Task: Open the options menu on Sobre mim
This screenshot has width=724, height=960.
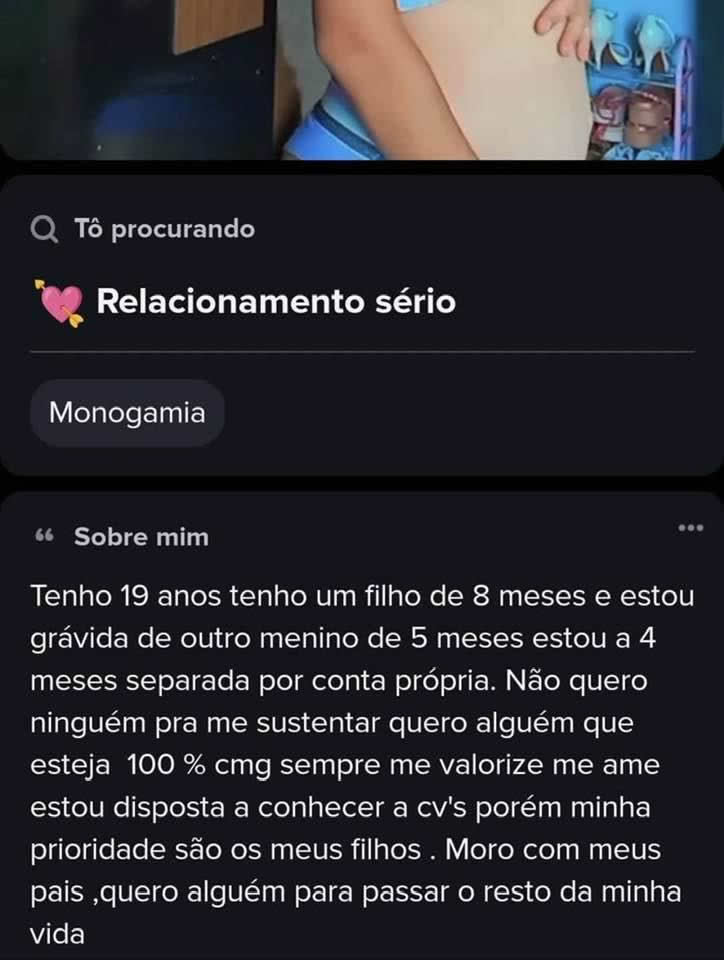Action: (x=690, y=527)
